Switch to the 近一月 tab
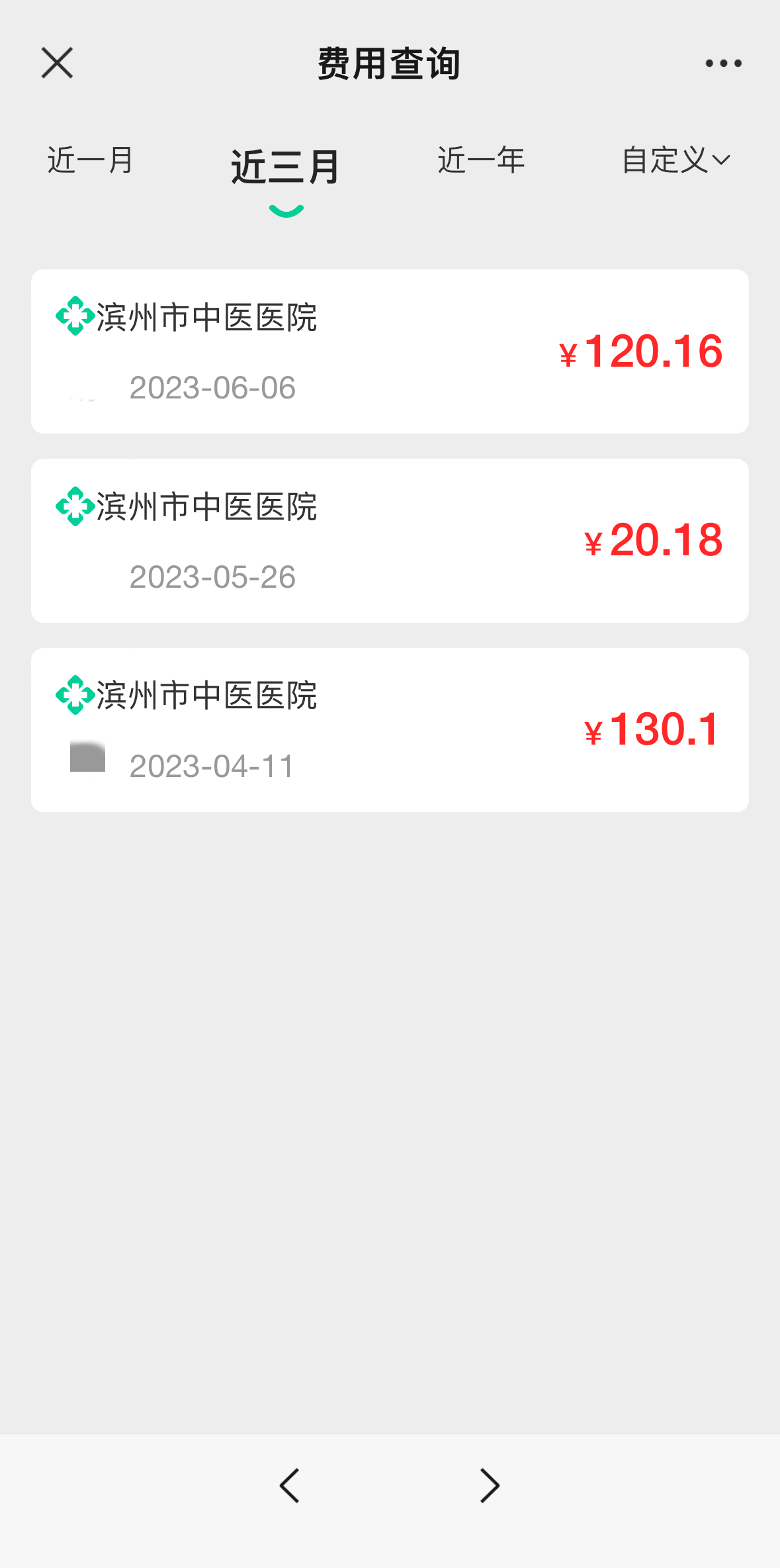780x1568 pixels. [91, 160]
